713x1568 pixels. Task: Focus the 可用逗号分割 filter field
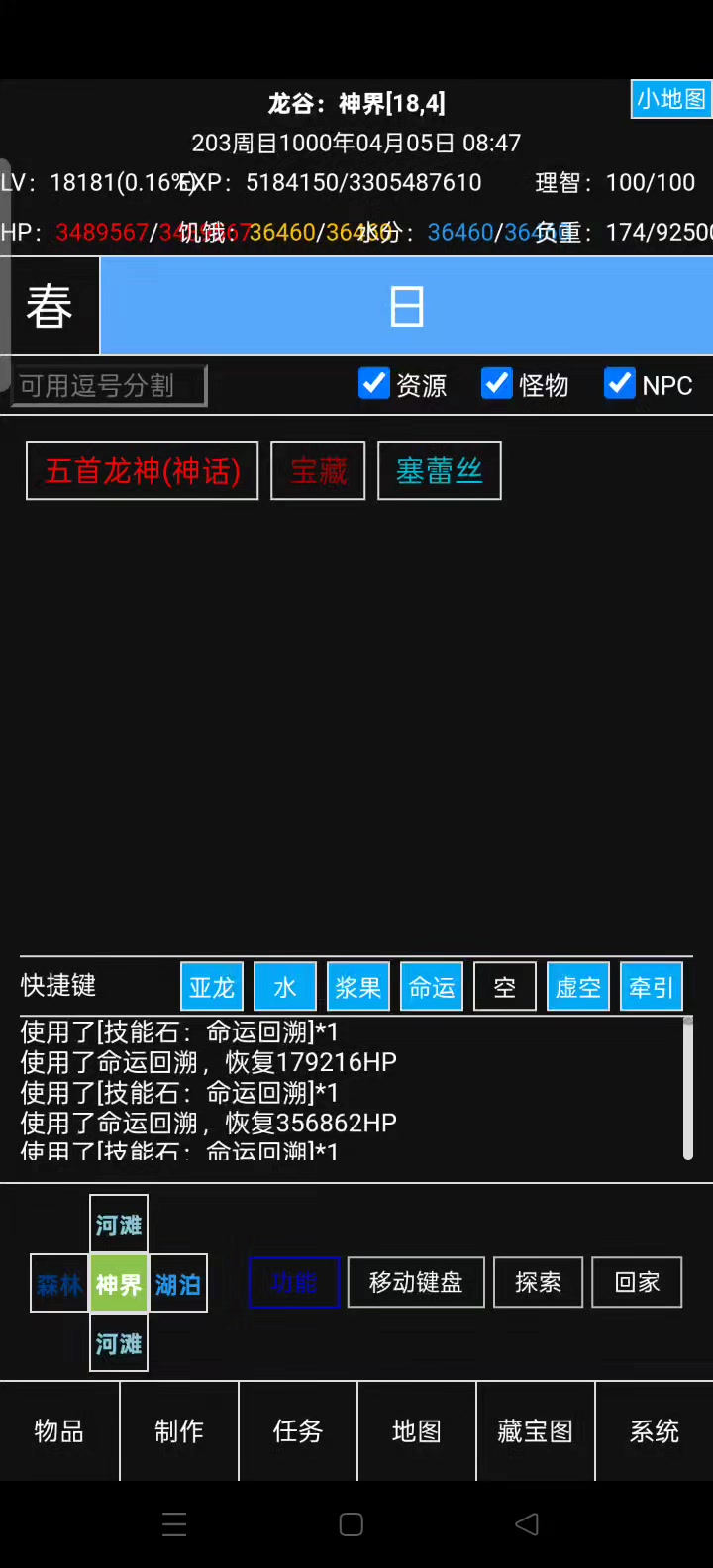click(x=107, y=385)
